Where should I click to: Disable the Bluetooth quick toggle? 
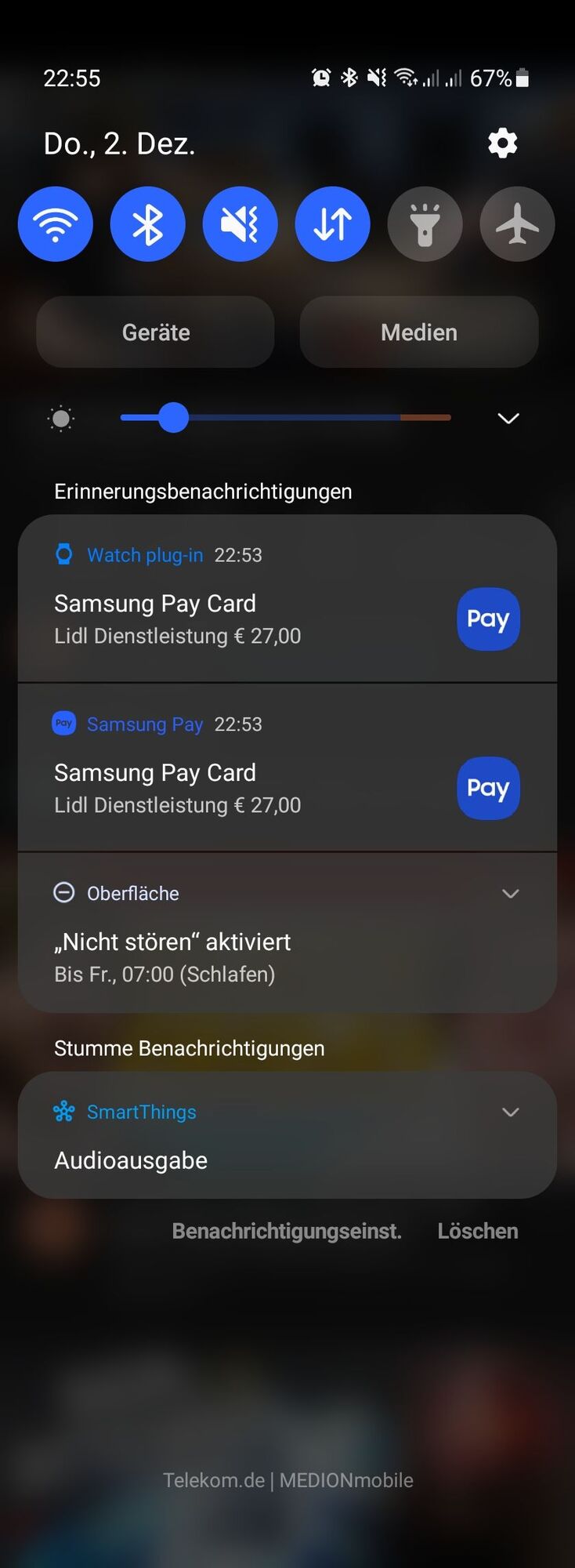coord(148,224)
